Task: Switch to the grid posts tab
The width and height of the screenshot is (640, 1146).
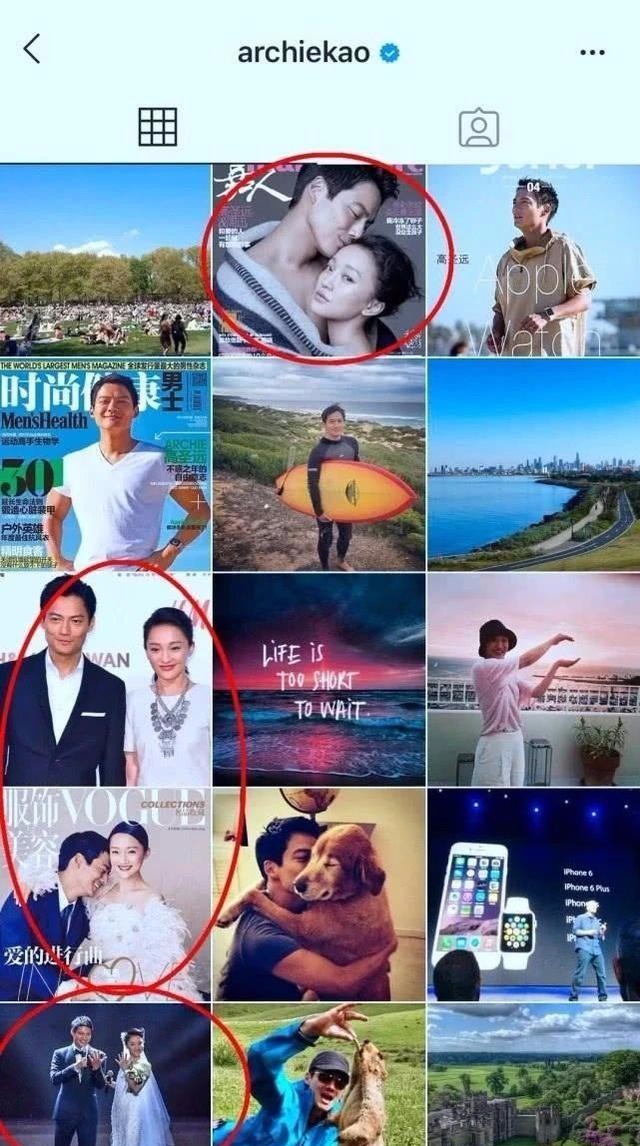Action: (x=158, y=127)
